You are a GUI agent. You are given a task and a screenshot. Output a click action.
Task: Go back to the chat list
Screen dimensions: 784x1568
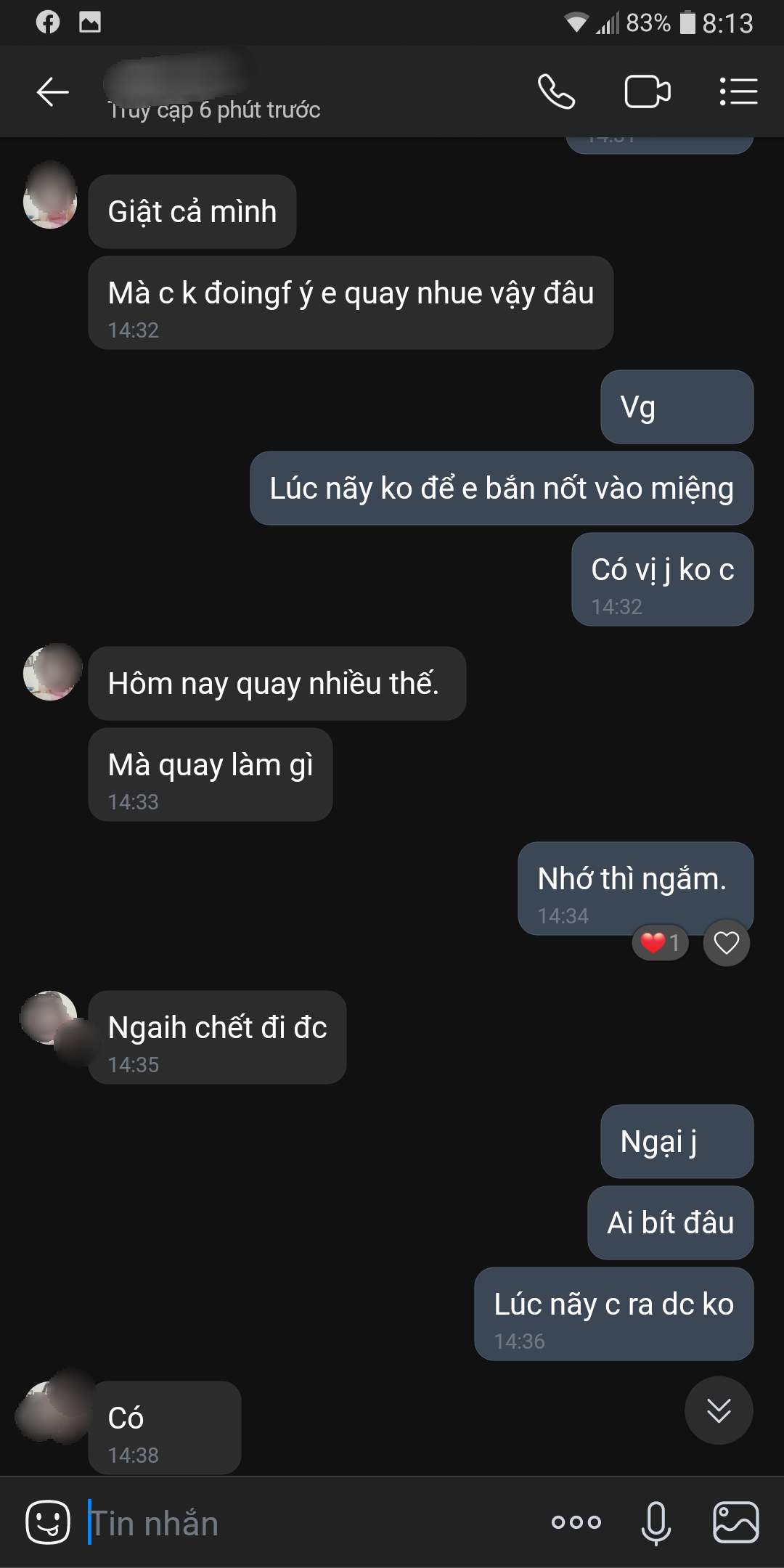[52, 92]
